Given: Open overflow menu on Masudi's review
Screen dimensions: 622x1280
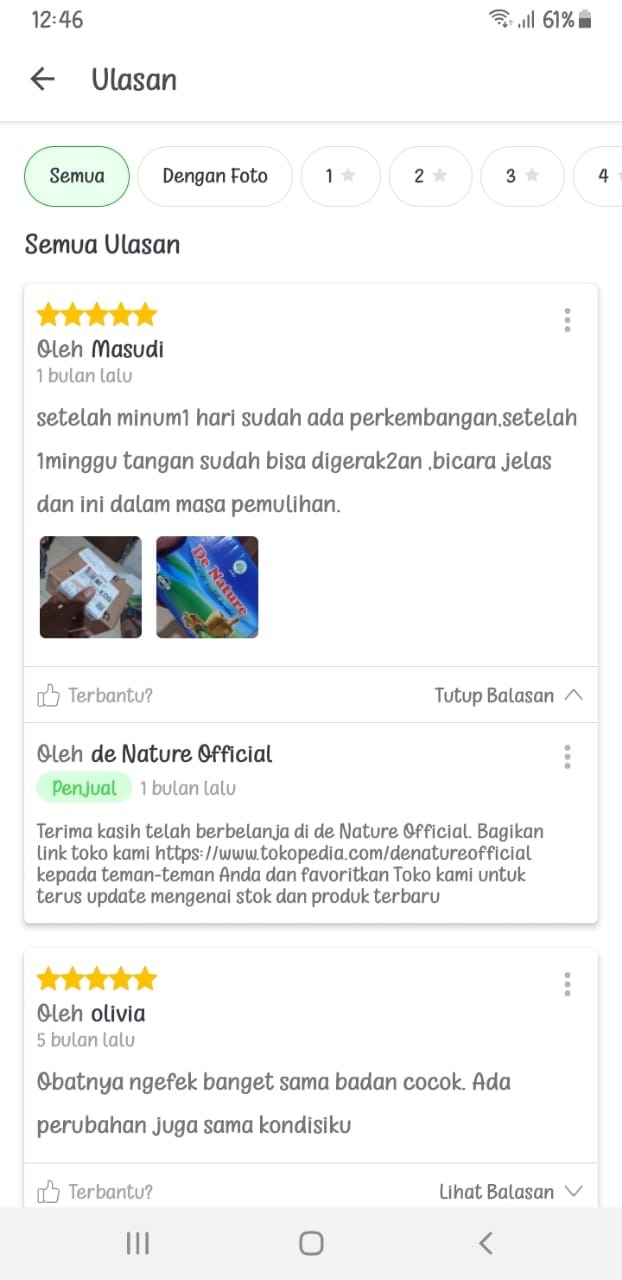Looking at the screenshot, I should [x=567, y=320].
